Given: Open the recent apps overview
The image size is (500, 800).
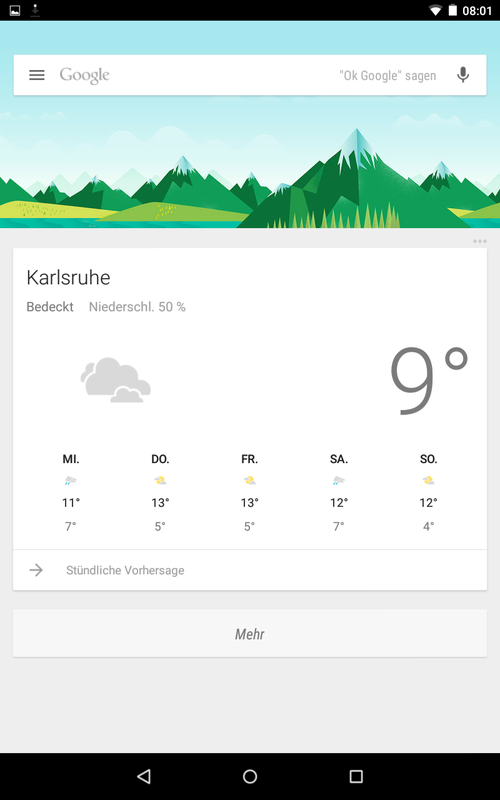Looking at the screenshot, I should 356,777.
